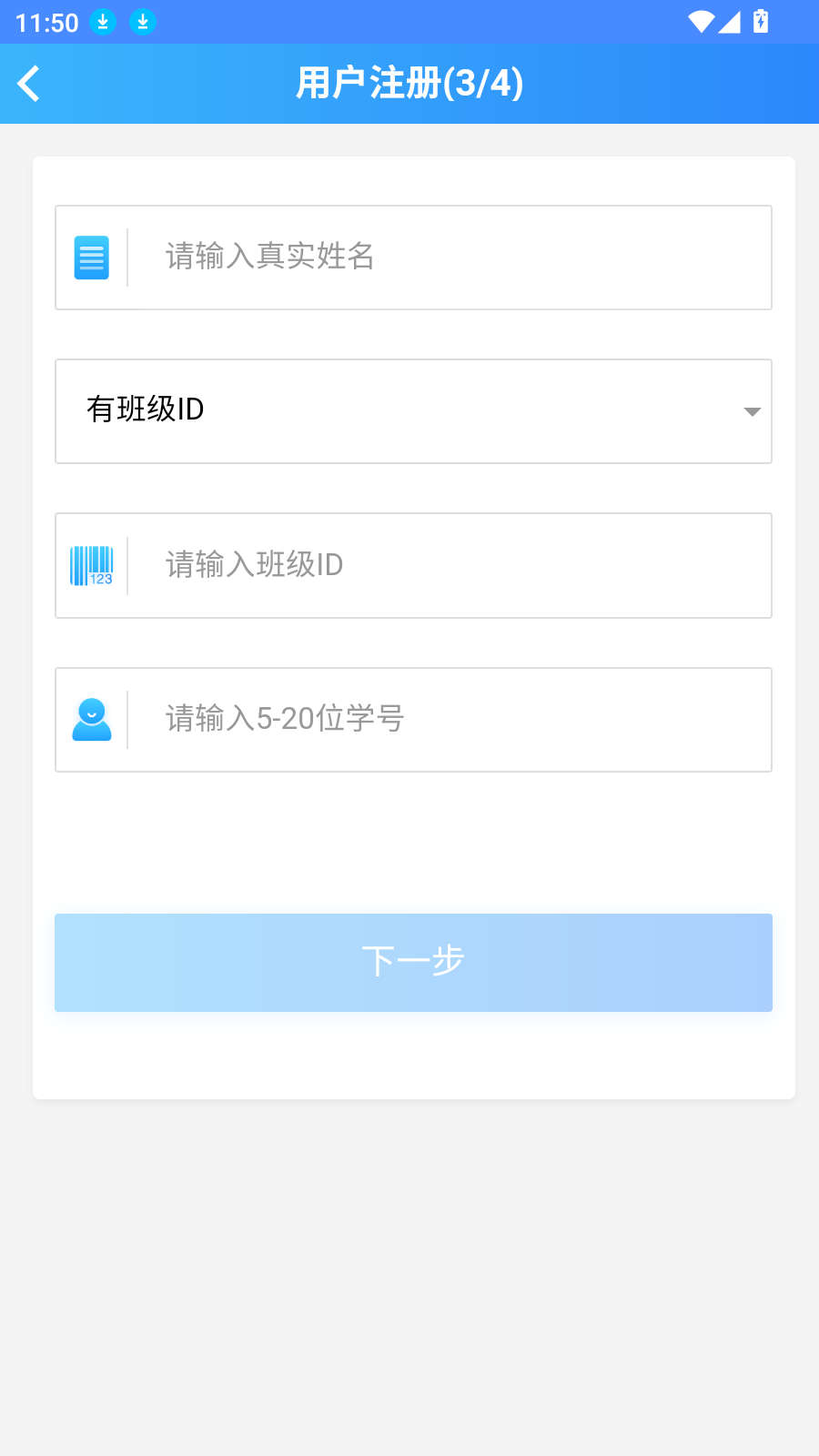Tap the cellular signal icon

(731, 21)
